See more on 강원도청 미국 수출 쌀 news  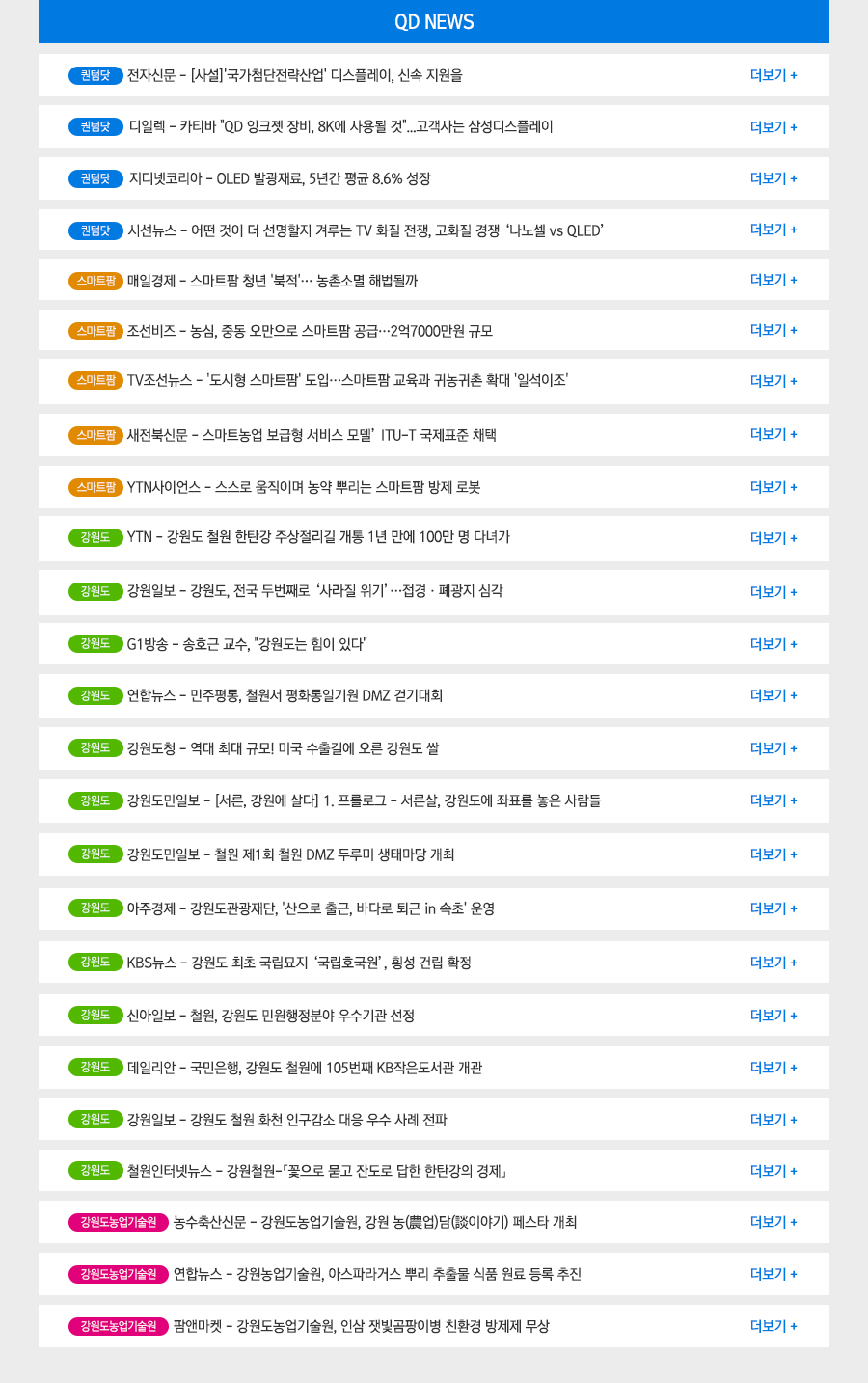point(773,748)
